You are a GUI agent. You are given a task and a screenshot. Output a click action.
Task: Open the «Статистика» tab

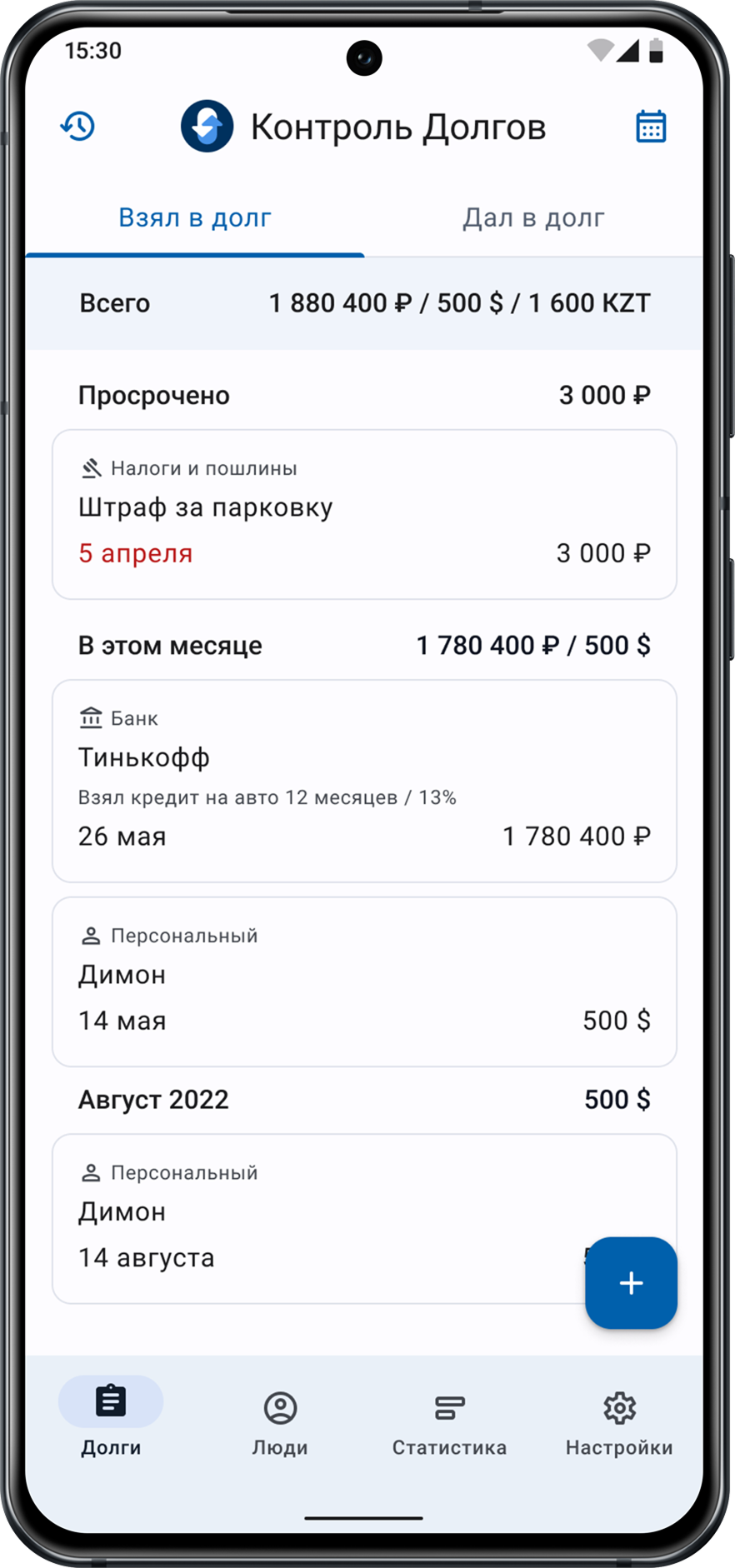[449, 1423]
